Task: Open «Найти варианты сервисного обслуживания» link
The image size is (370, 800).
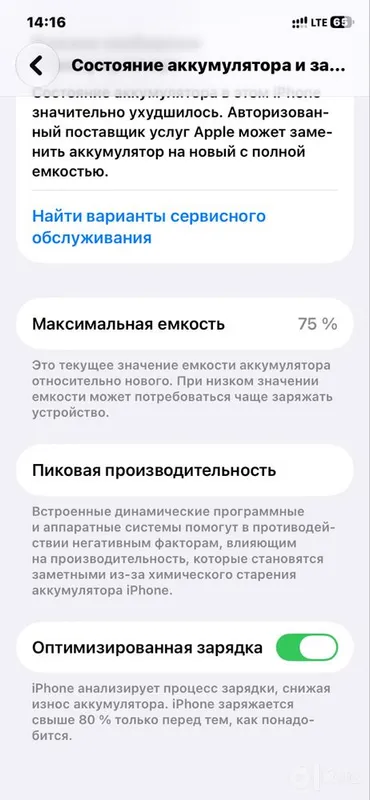Action: [149, 227]
